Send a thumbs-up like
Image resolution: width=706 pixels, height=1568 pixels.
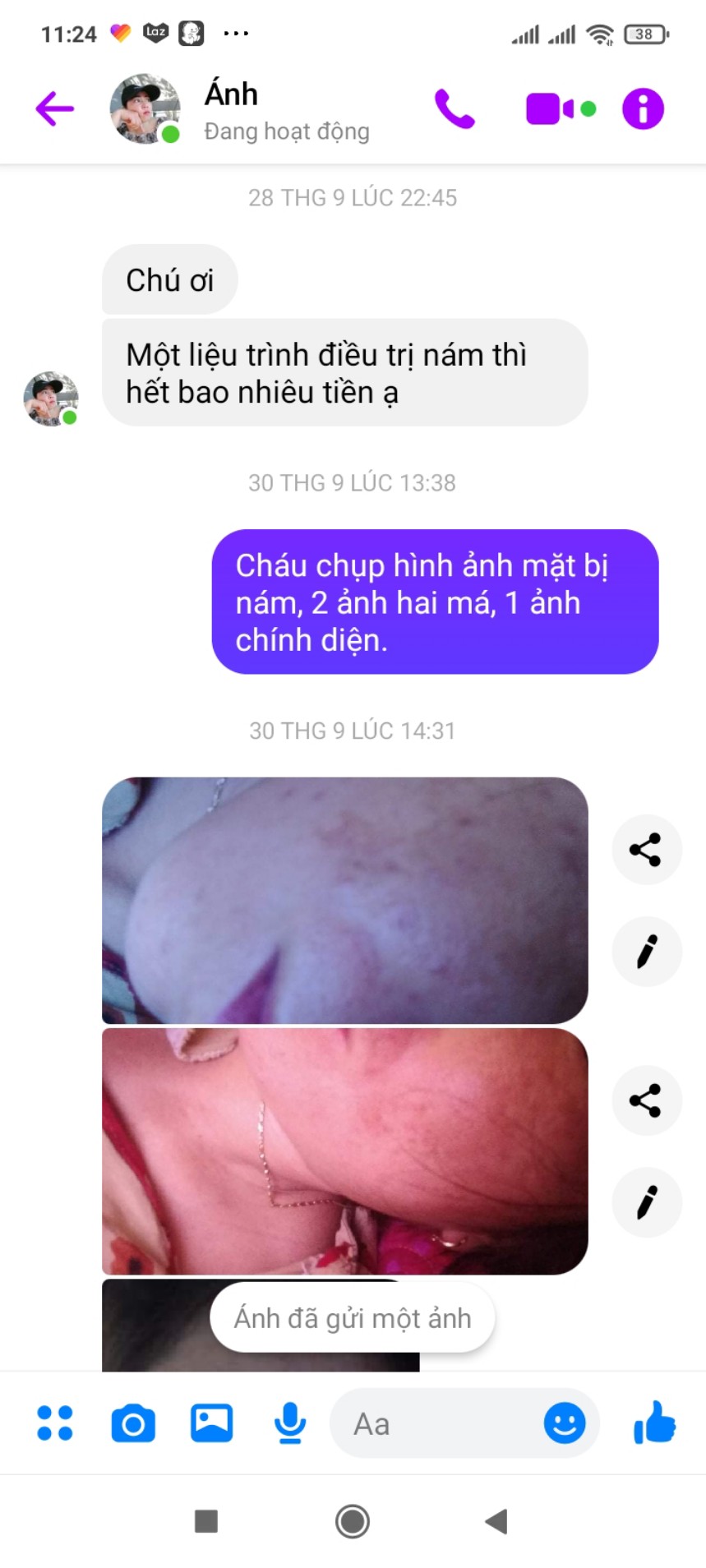point(654,1423)
